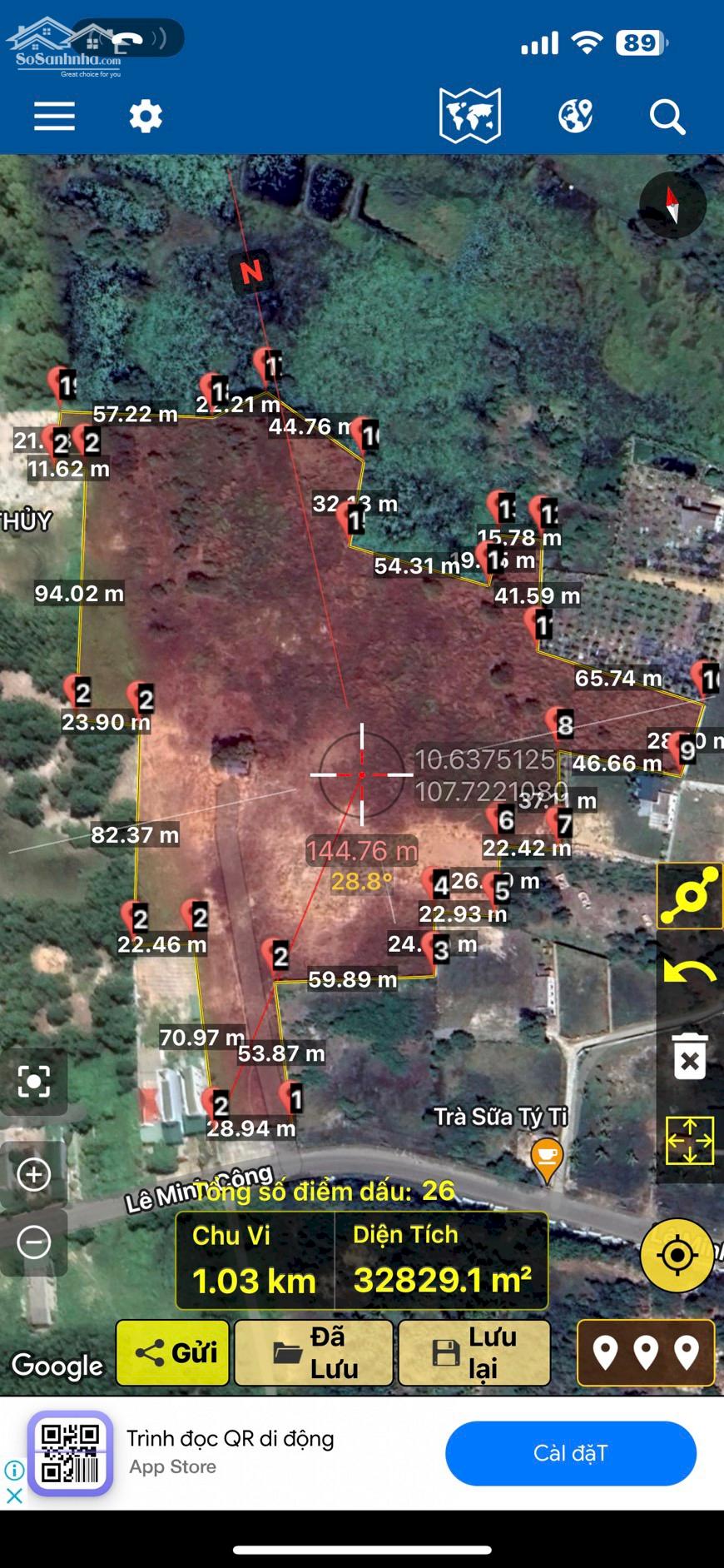Tap the three location pins button
This screenshot has width=724, height=1568.
[x=646, y=1352]
